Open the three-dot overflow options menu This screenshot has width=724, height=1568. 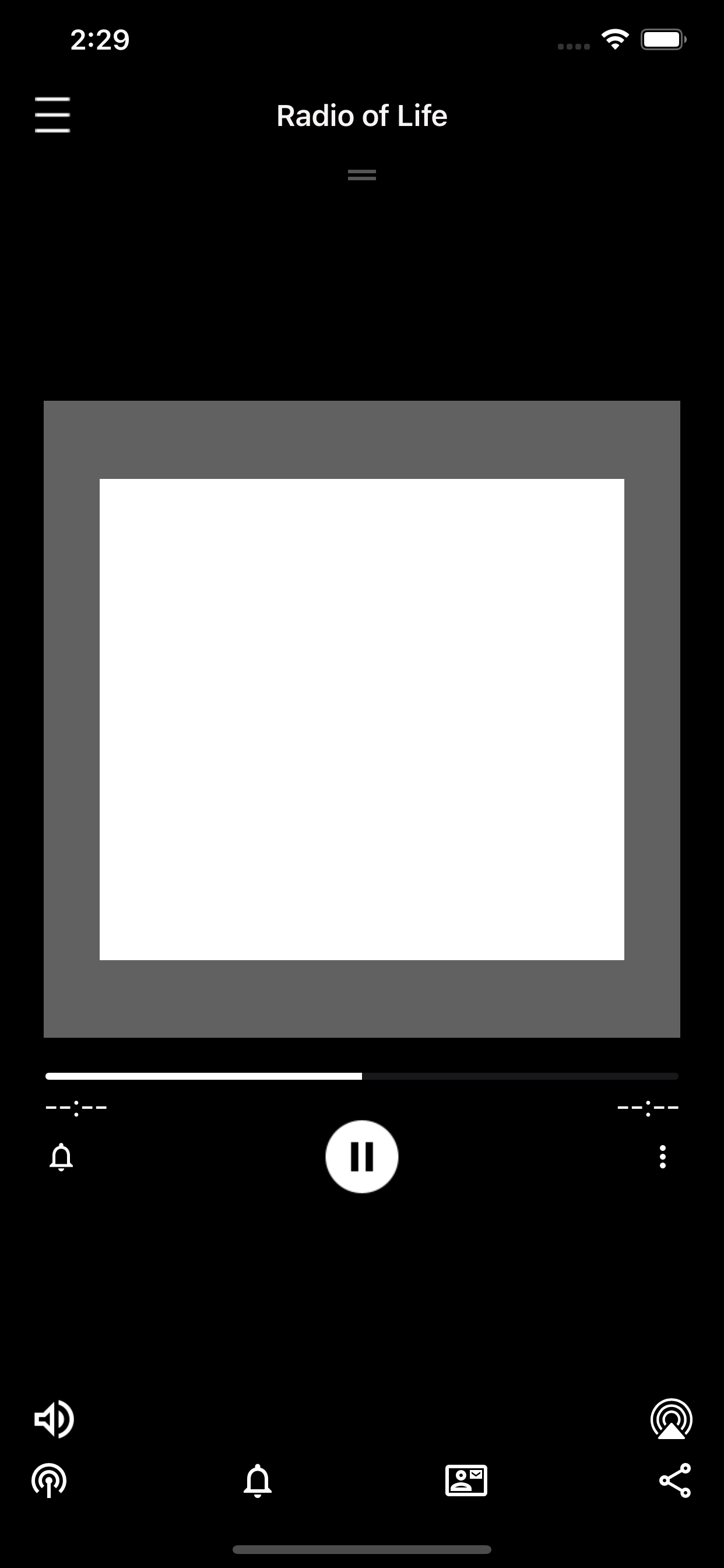(x=663, y=1157)
